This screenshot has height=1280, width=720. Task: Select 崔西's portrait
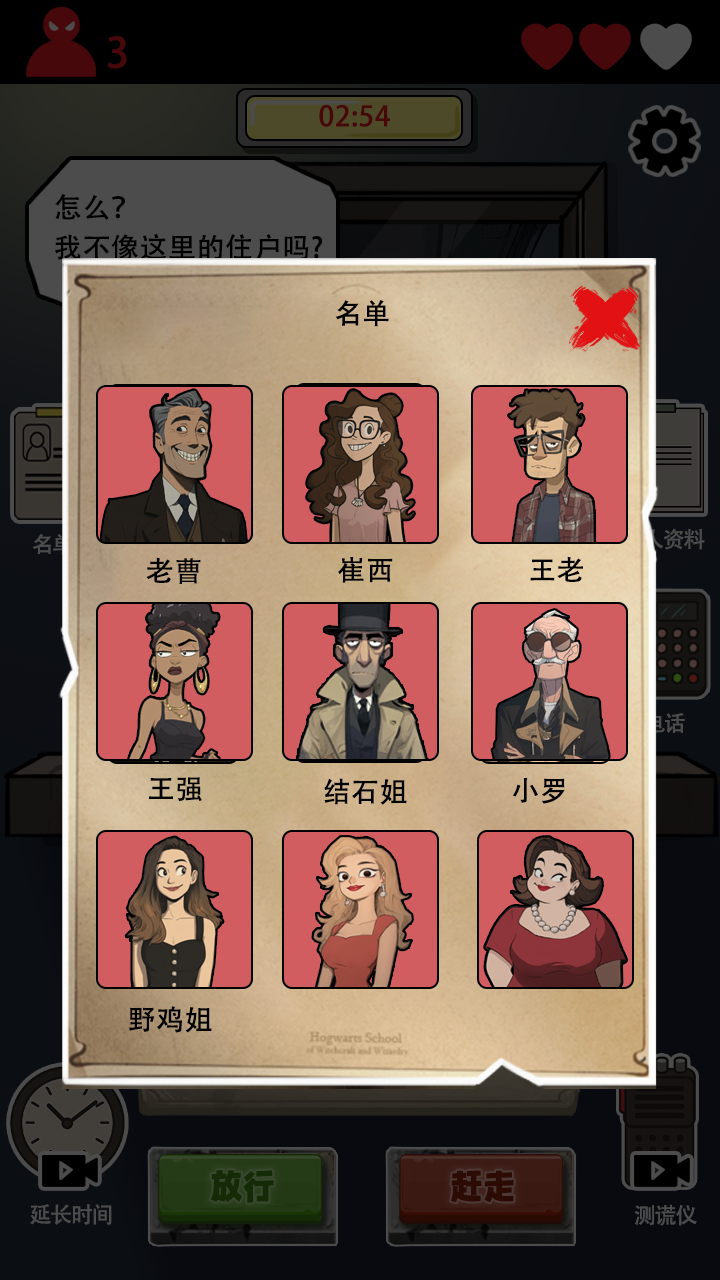360,464
